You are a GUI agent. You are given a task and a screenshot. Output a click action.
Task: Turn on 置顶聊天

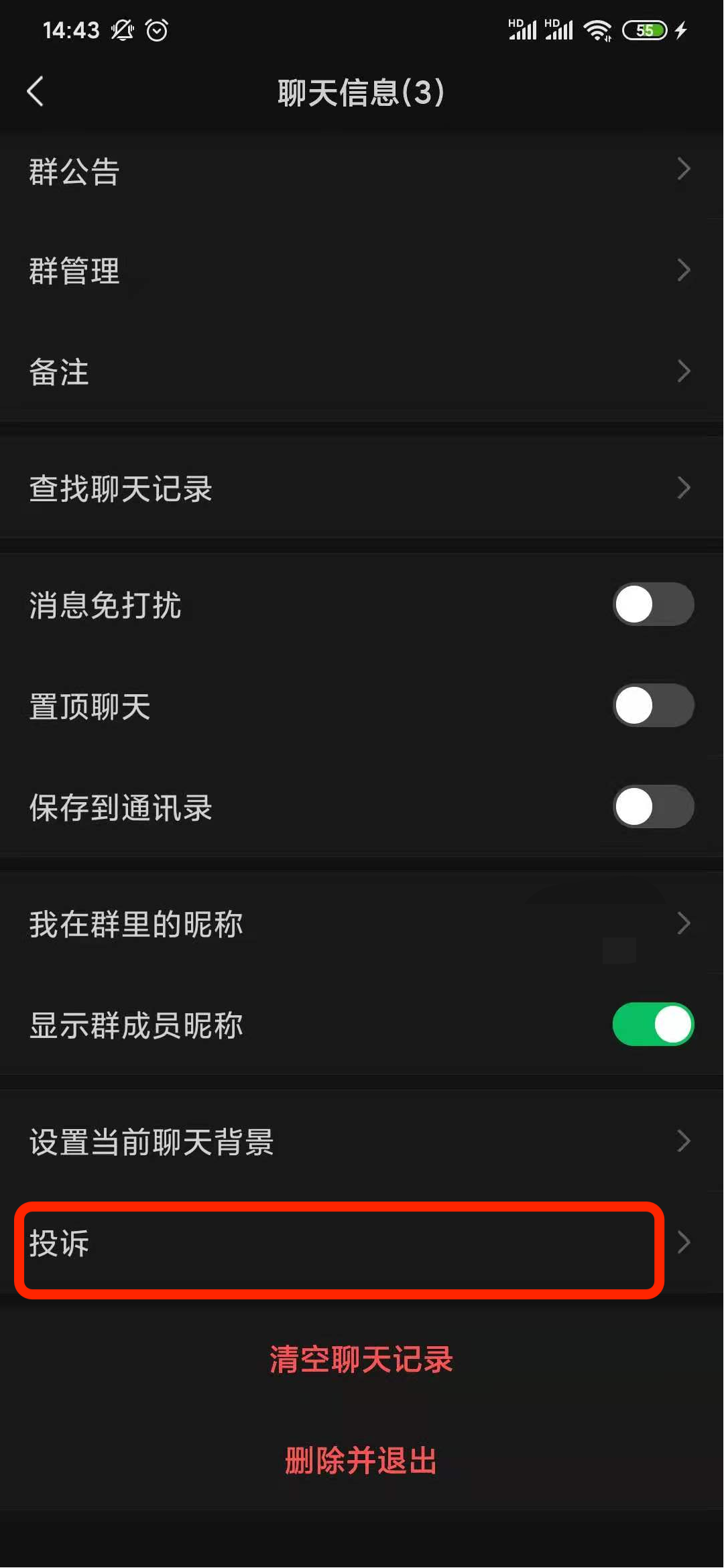tap(652, 706)
